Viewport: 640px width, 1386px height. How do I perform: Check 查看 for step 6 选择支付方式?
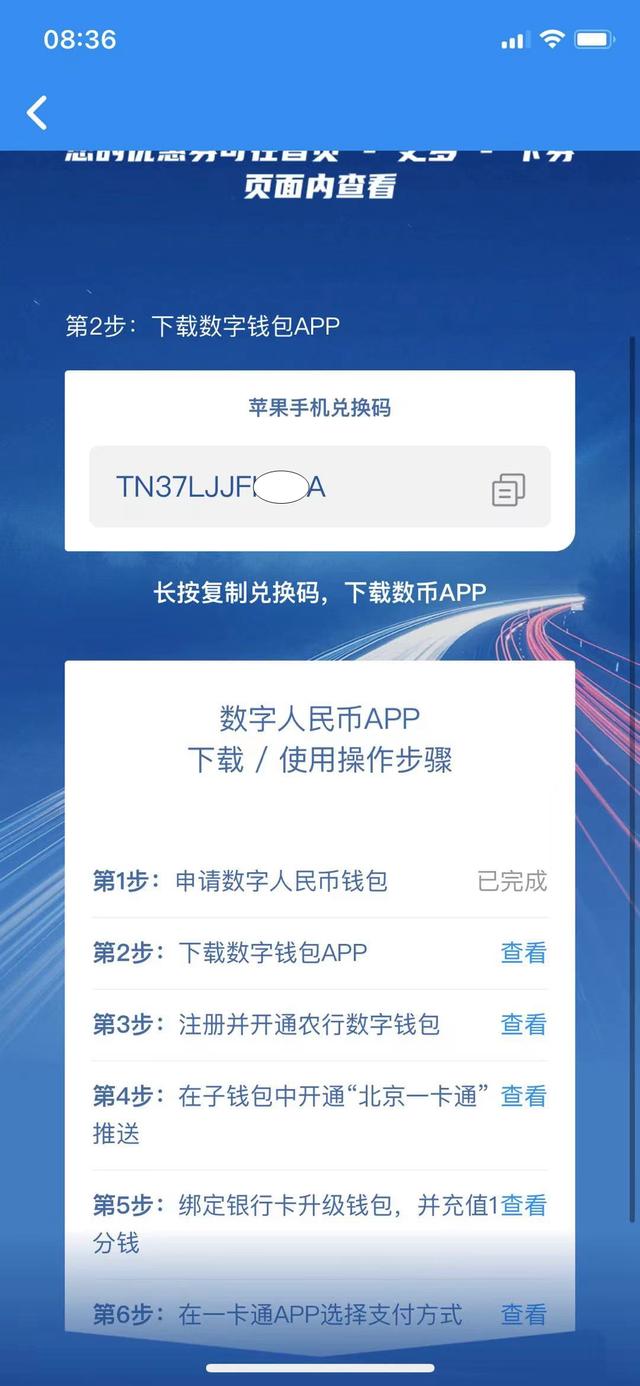523,1314
